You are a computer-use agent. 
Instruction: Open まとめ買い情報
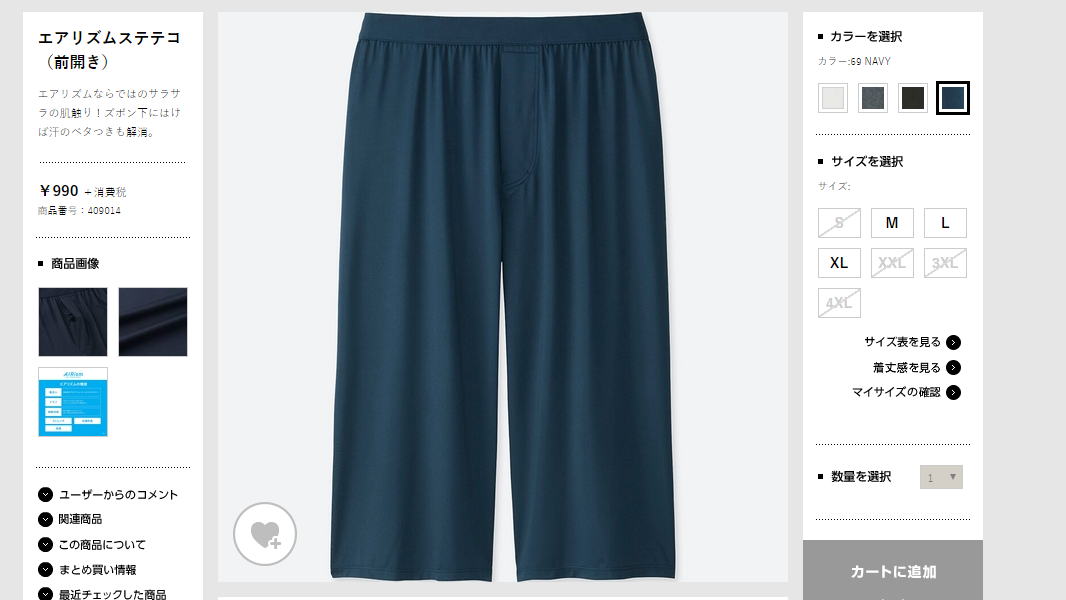coord(97,570)
